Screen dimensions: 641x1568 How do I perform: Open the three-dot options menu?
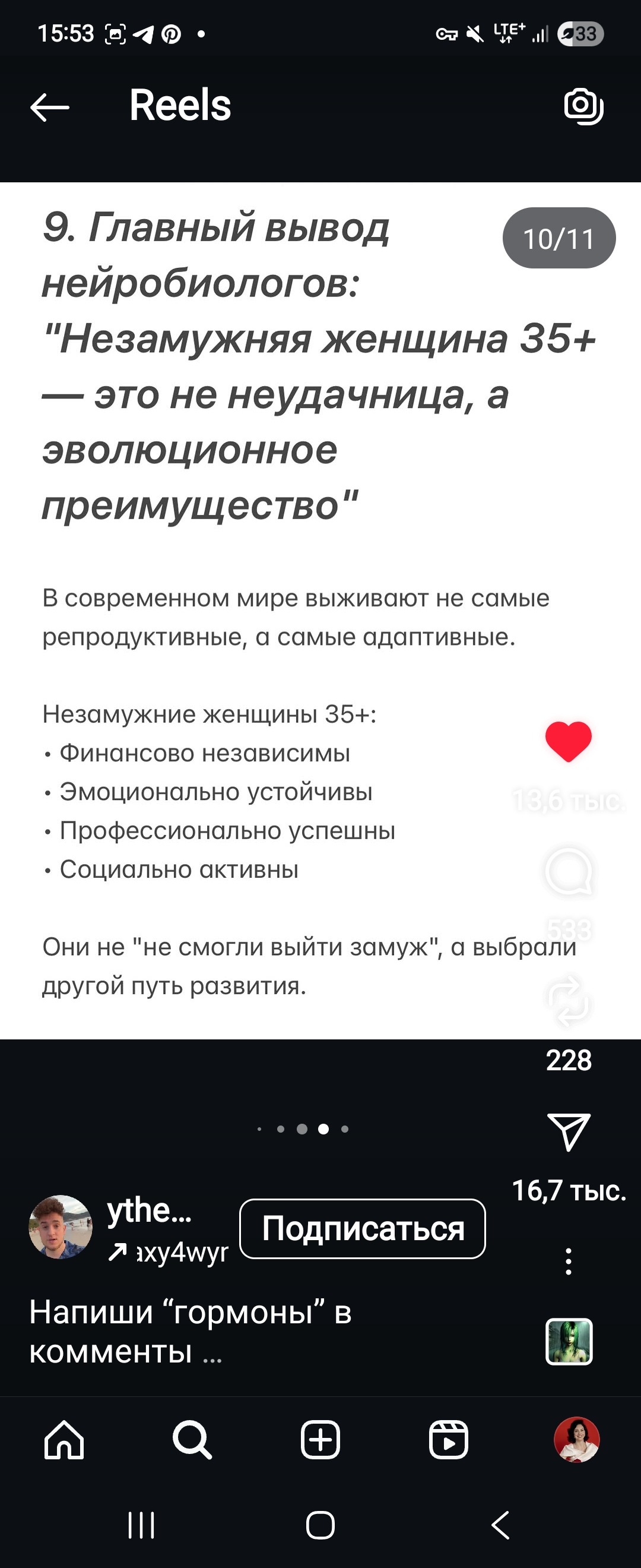tap(569, 1262)
